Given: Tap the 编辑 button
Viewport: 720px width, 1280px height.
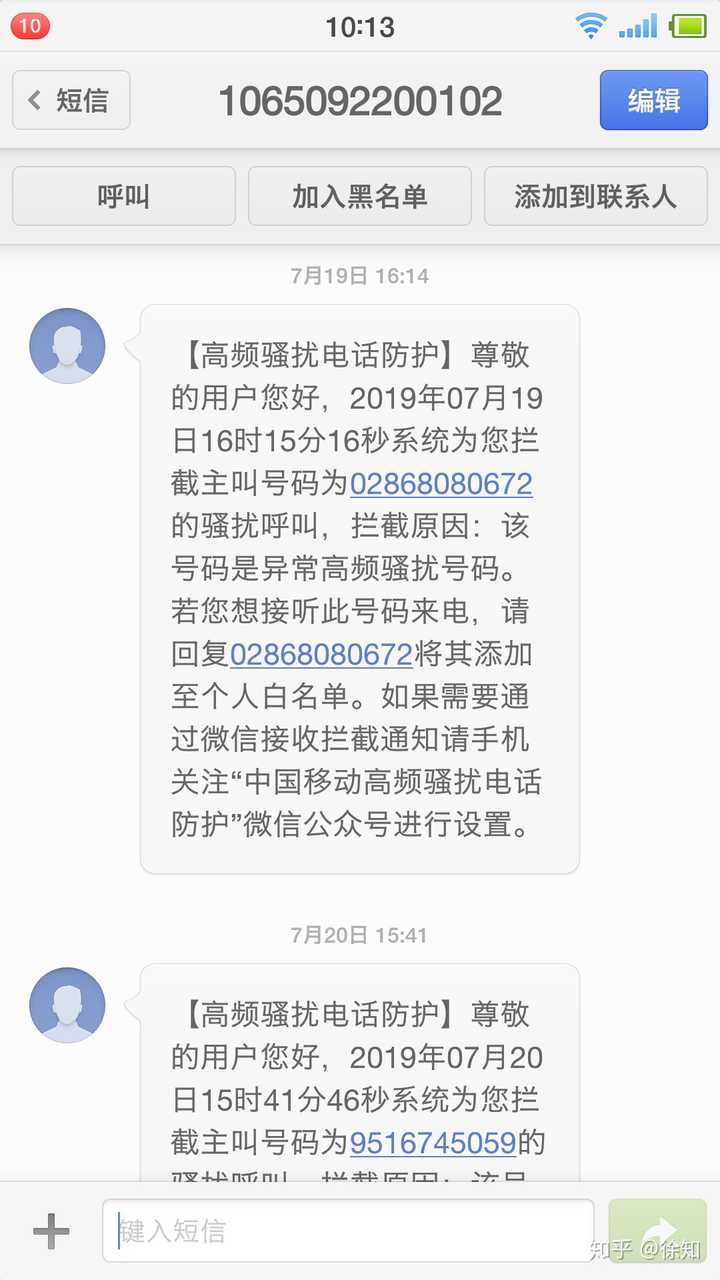Looking at the screenshot, I should (653, 100).
